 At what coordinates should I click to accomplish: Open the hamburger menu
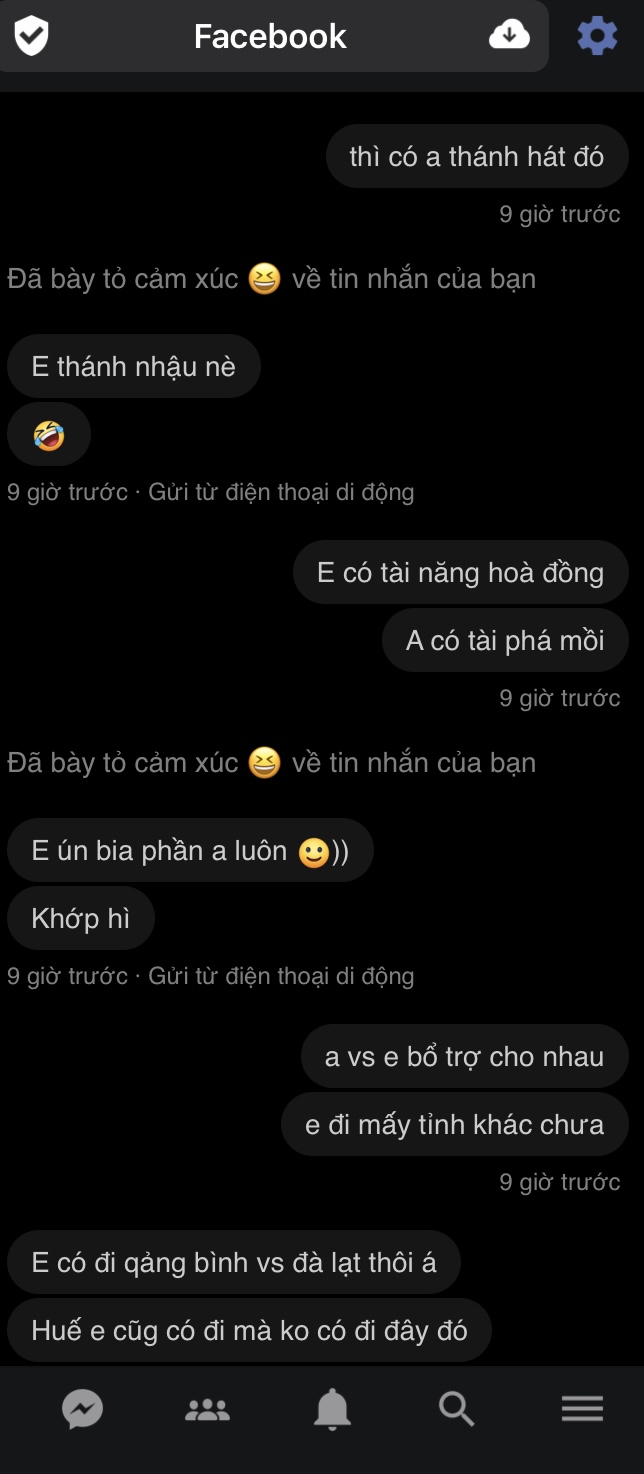tap(582, 1409)
